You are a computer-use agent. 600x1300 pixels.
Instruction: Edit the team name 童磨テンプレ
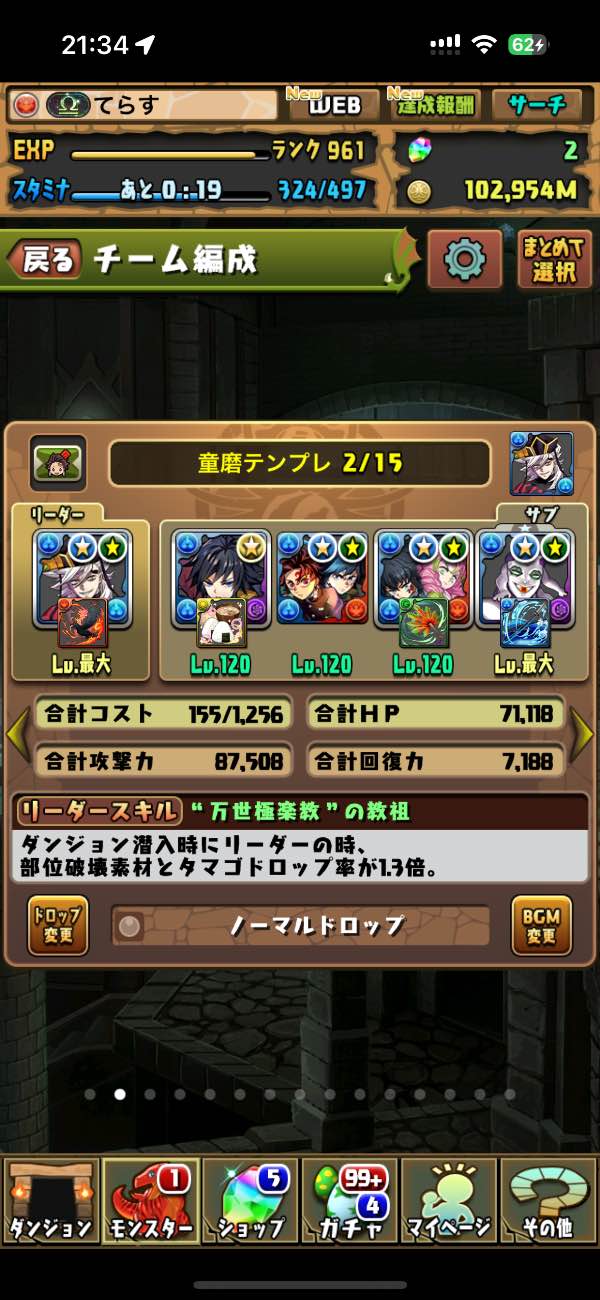pyautogui.click(x=299, y=464)
